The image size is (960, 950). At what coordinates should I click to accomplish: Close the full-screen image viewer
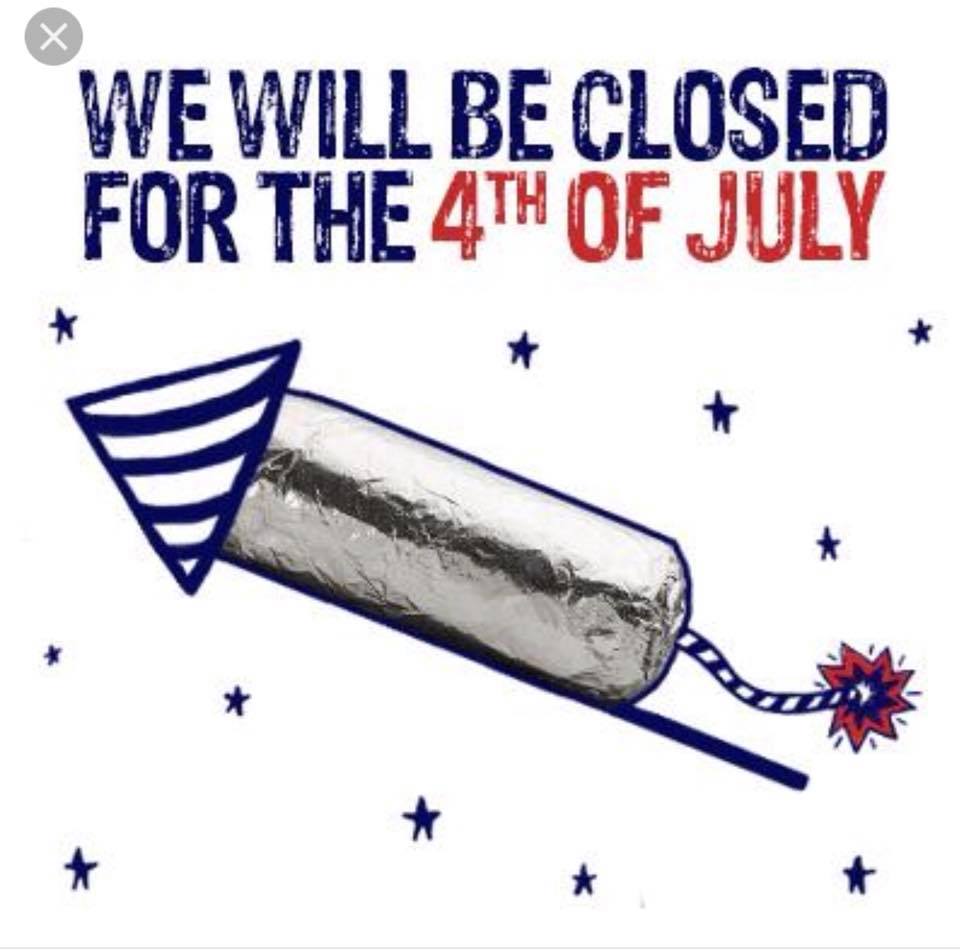(53, 37)
